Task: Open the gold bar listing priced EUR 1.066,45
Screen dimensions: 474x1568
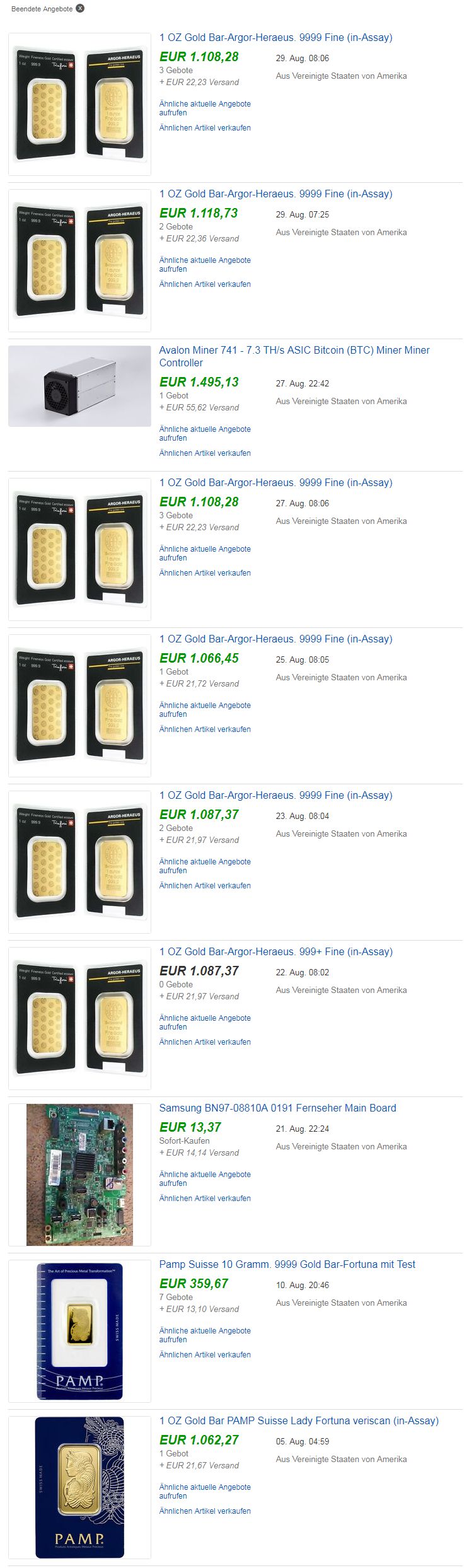Action: coord(275,639)
